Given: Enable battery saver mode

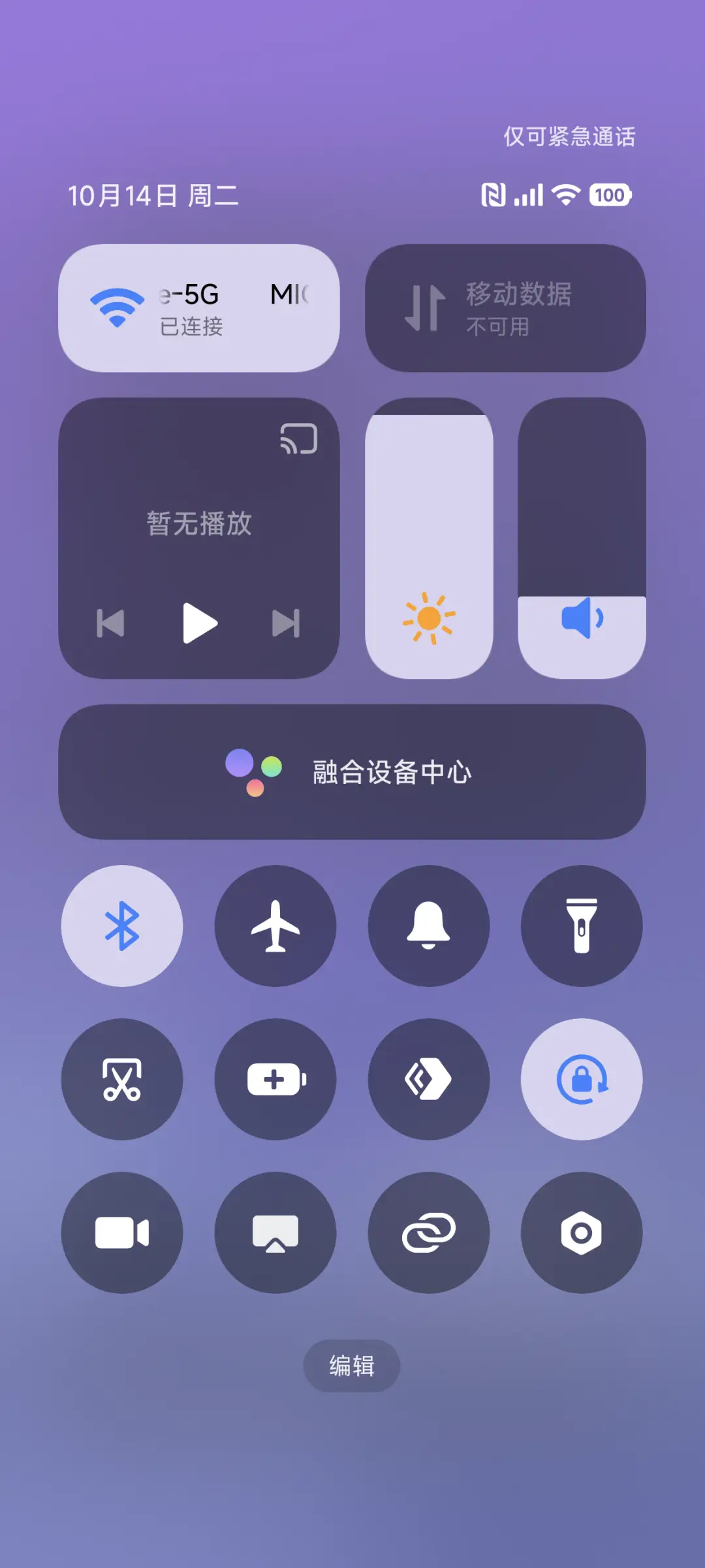Looking at the screenshot, I should click(275, 1080).
